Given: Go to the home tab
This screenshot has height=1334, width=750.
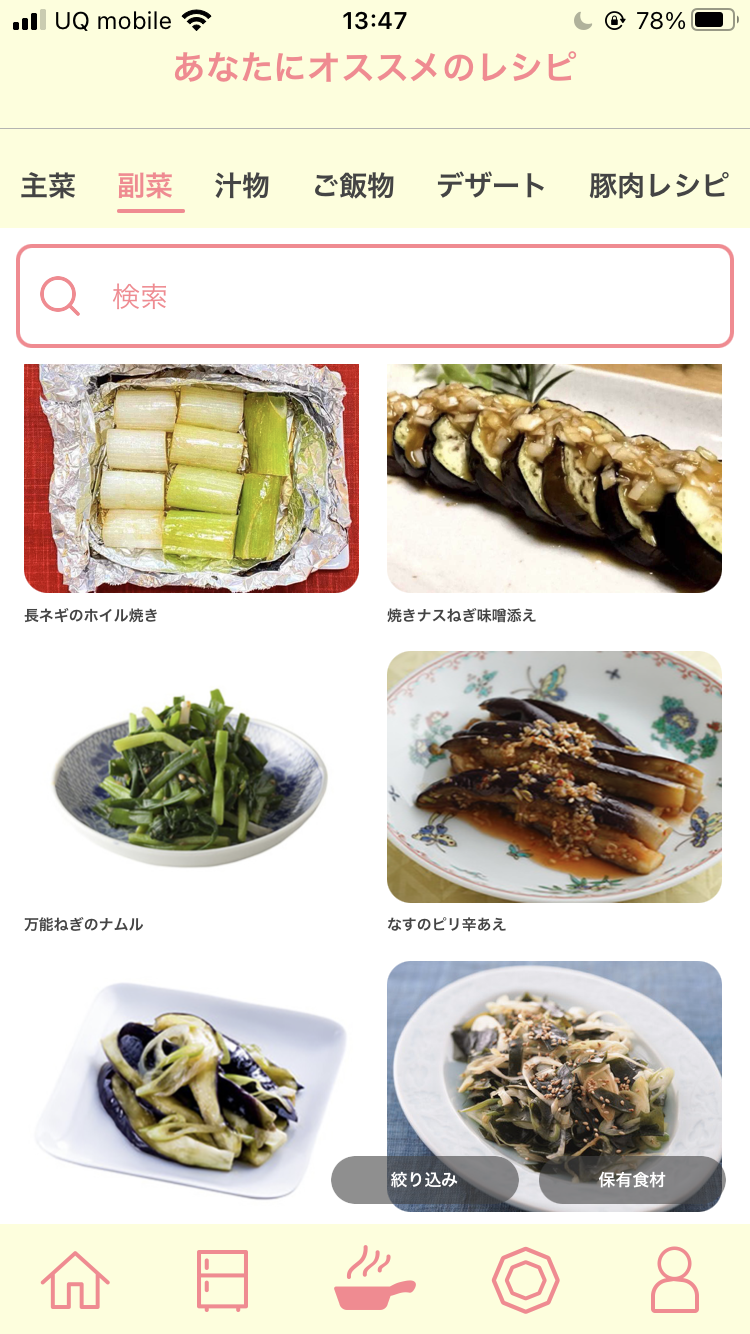Looking at the screenshot, I should point(75,1279).
